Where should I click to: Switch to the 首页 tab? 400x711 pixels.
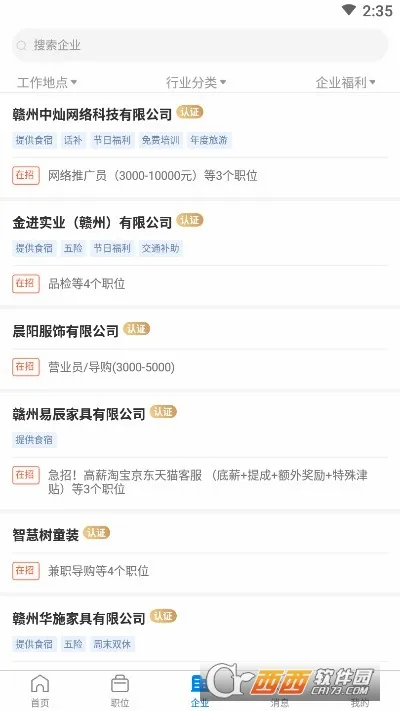40,691
